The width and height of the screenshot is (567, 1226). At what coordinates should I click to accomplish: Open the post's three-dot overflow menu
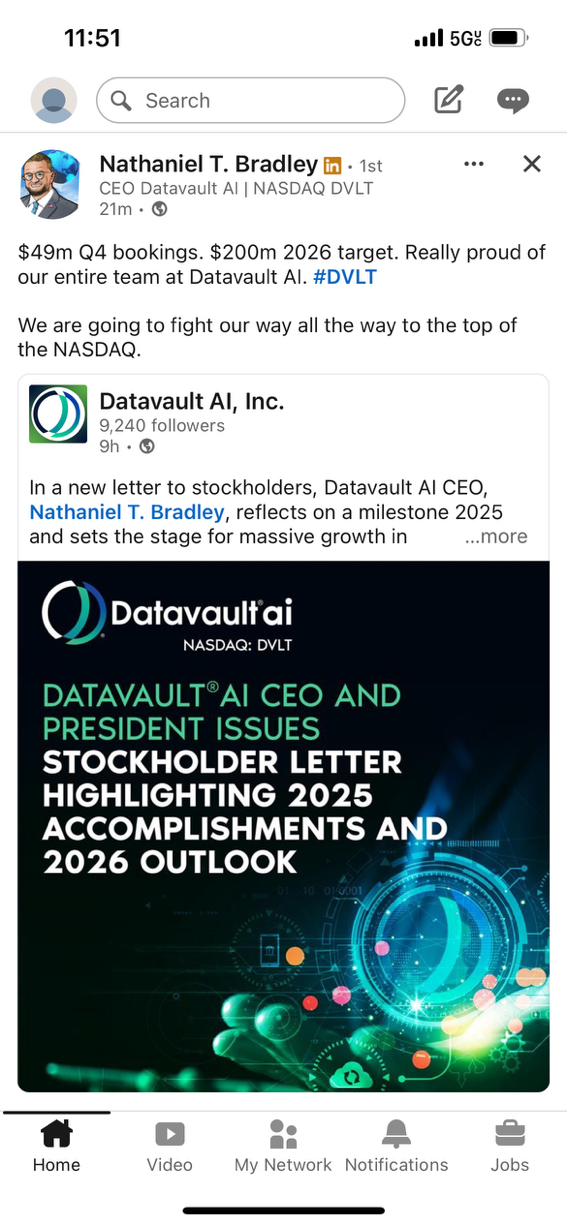474,164
